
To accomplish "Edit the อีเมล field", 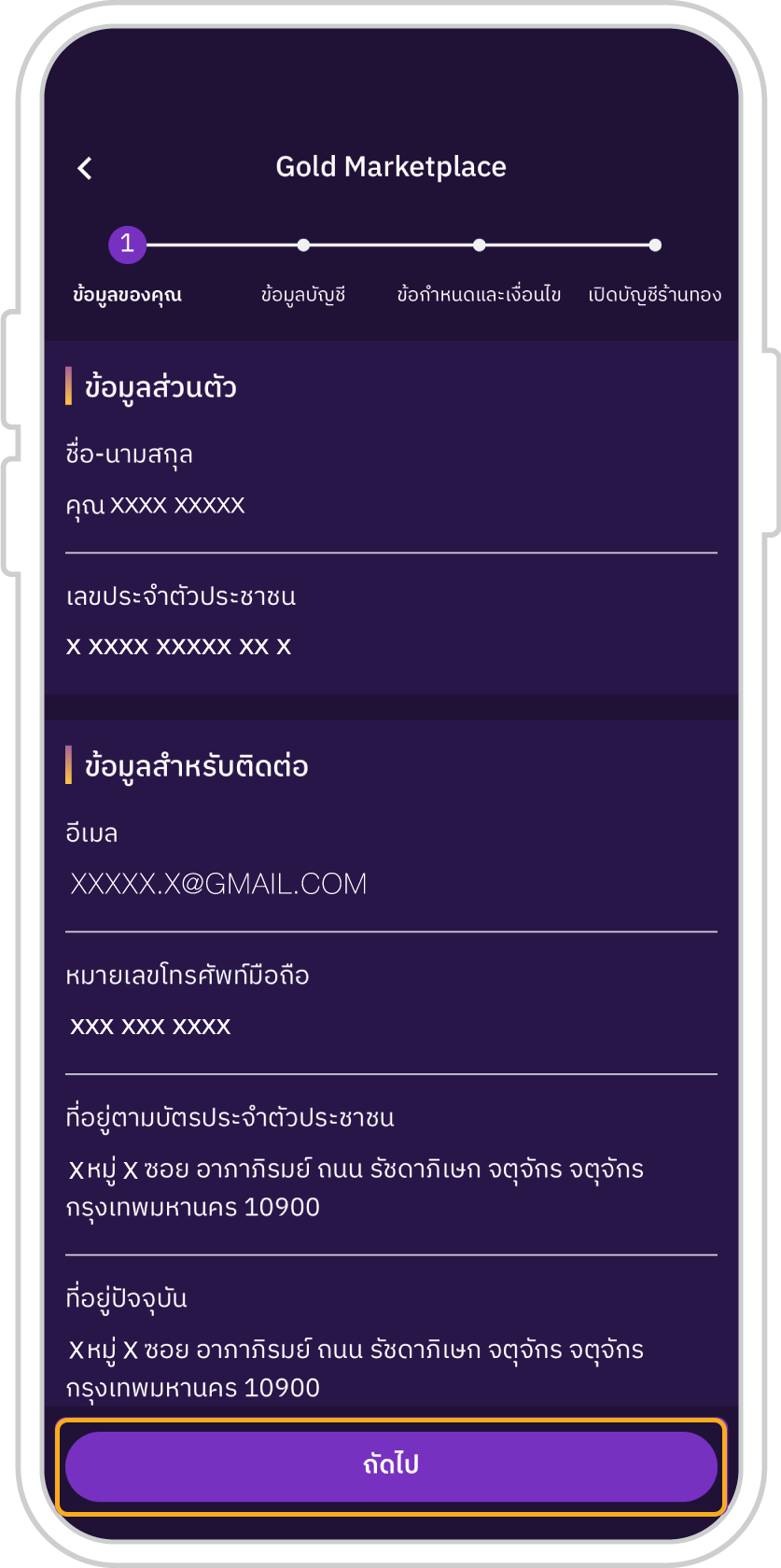I will tap(391, 884).
